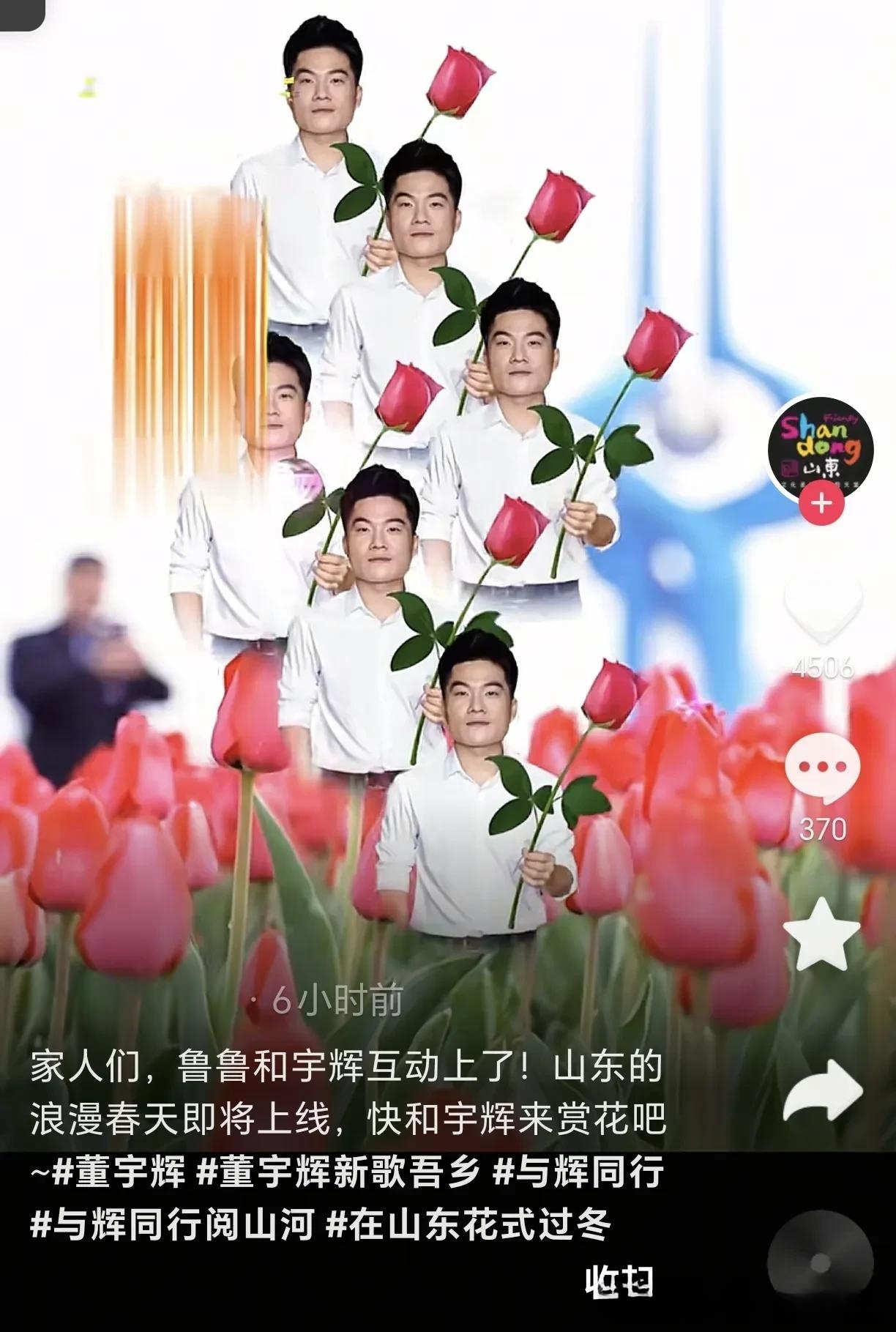
Task: Open the Shandong account avatar
Action: [821, 442]
